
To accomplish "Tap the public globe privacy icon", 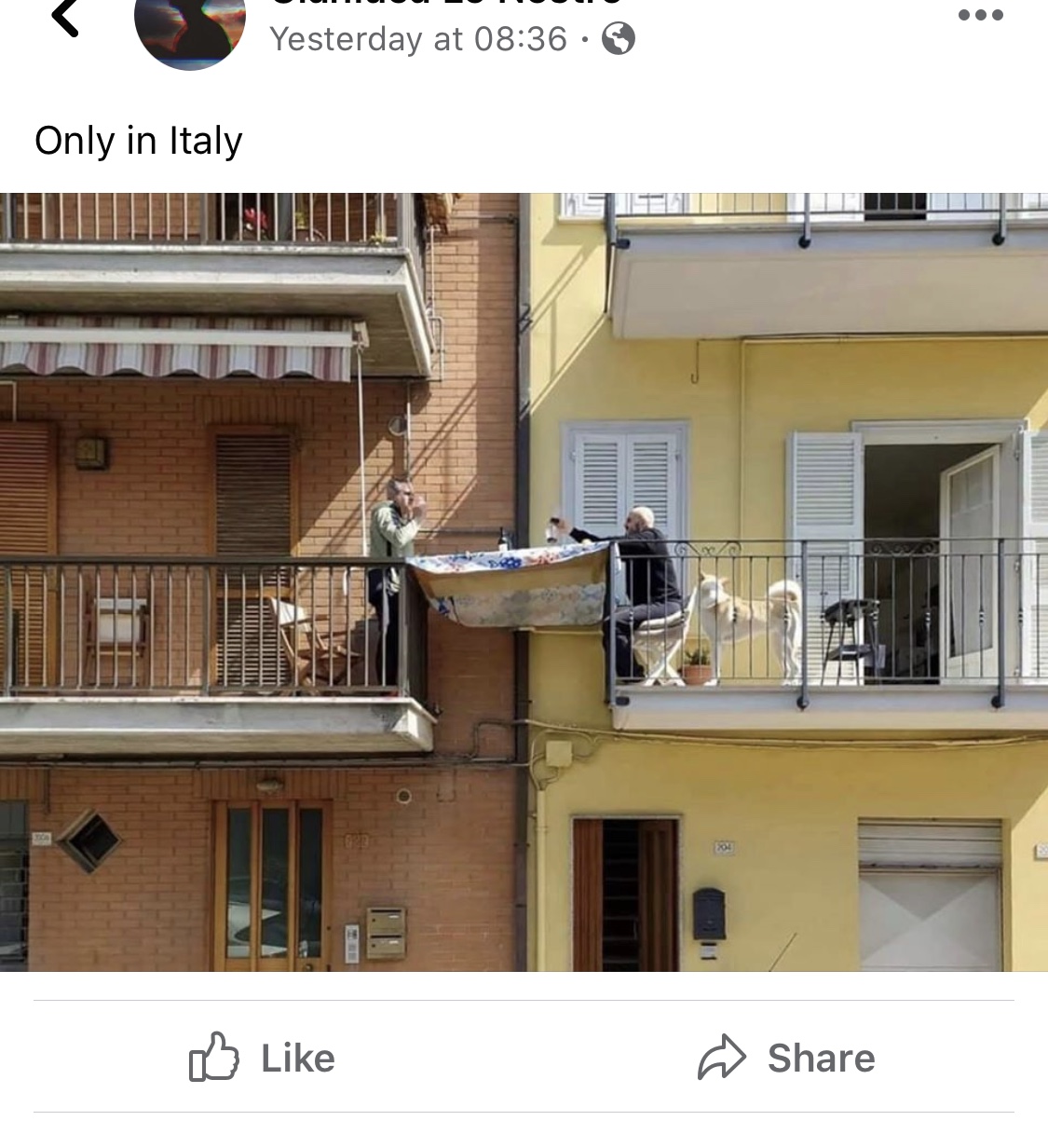I will 619,39.
